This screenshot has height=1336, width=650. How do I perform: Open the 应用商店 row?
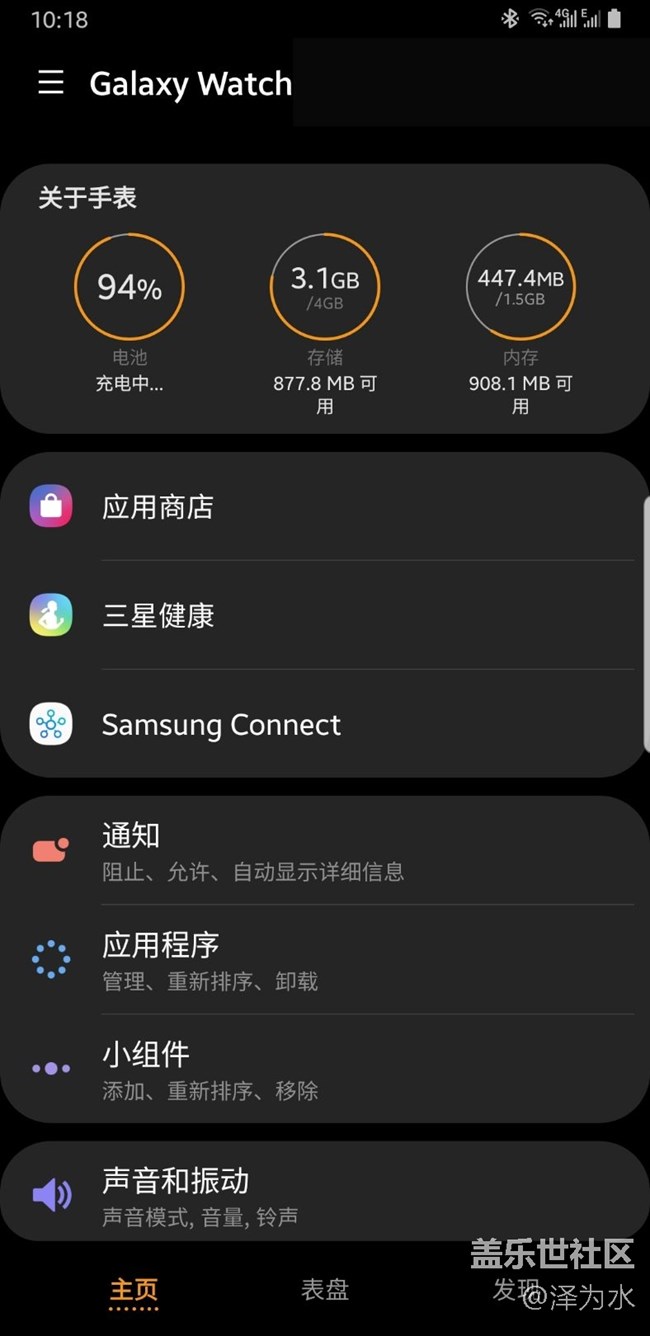(x=325, y=507)
